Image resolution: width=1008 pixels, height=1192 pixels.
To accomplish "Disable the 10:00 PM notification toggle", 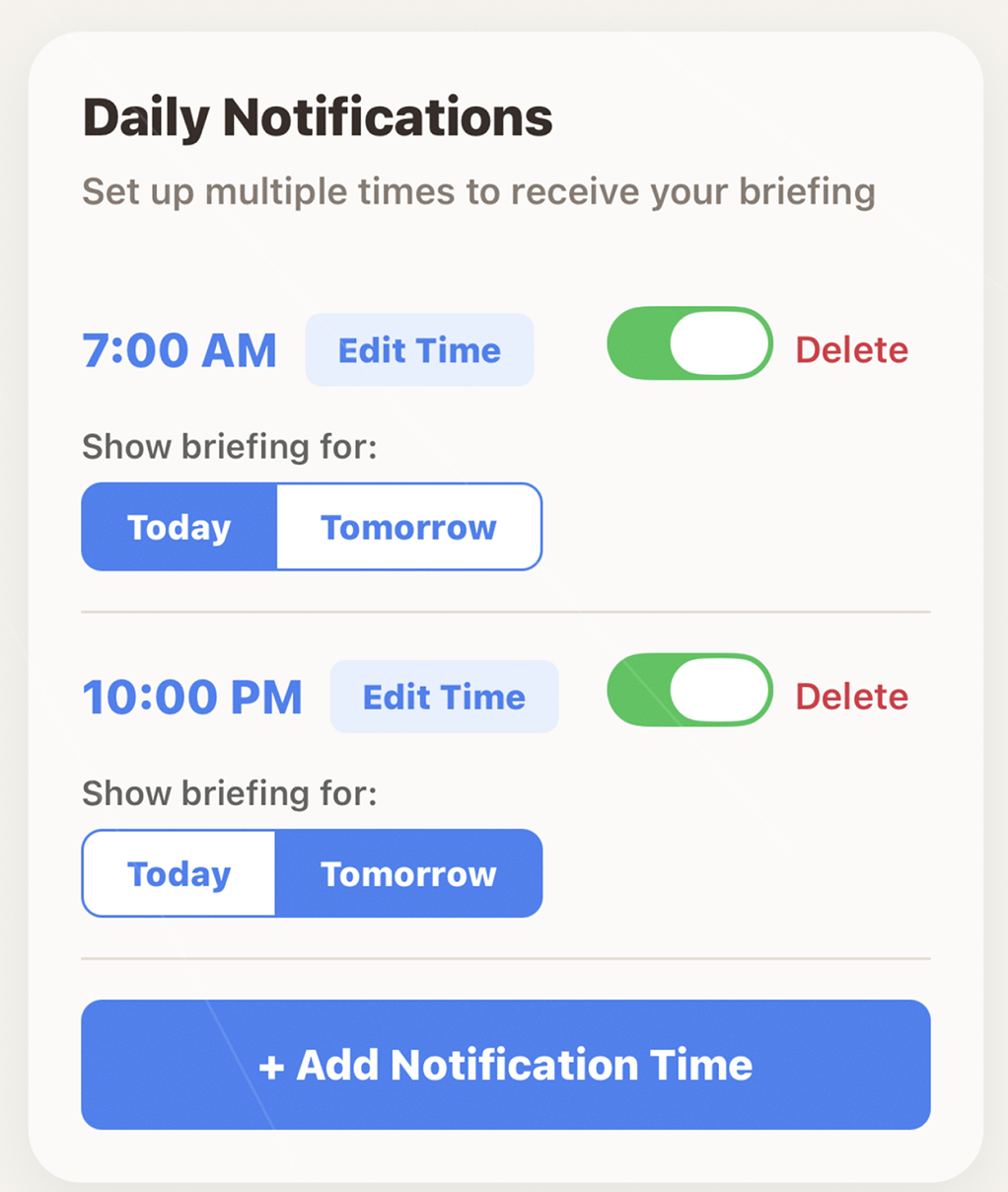I will click(689, 691).
